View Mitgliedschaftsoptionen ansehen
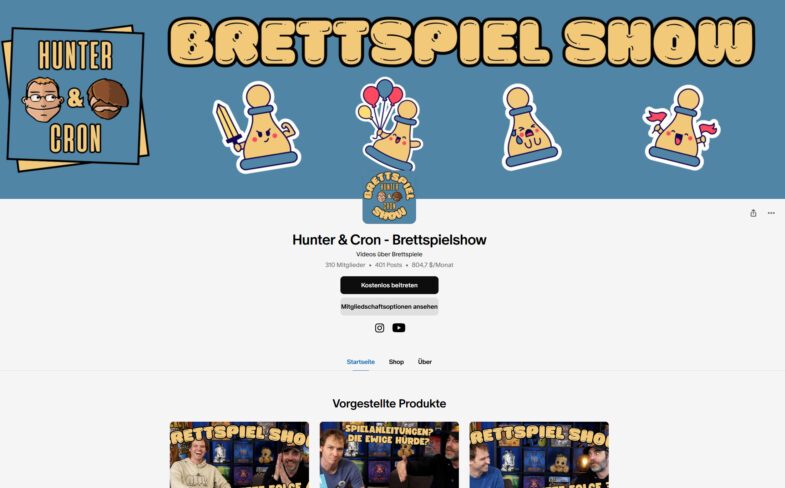This screenshot has width=785, height=488. click(x=389, y=307)
